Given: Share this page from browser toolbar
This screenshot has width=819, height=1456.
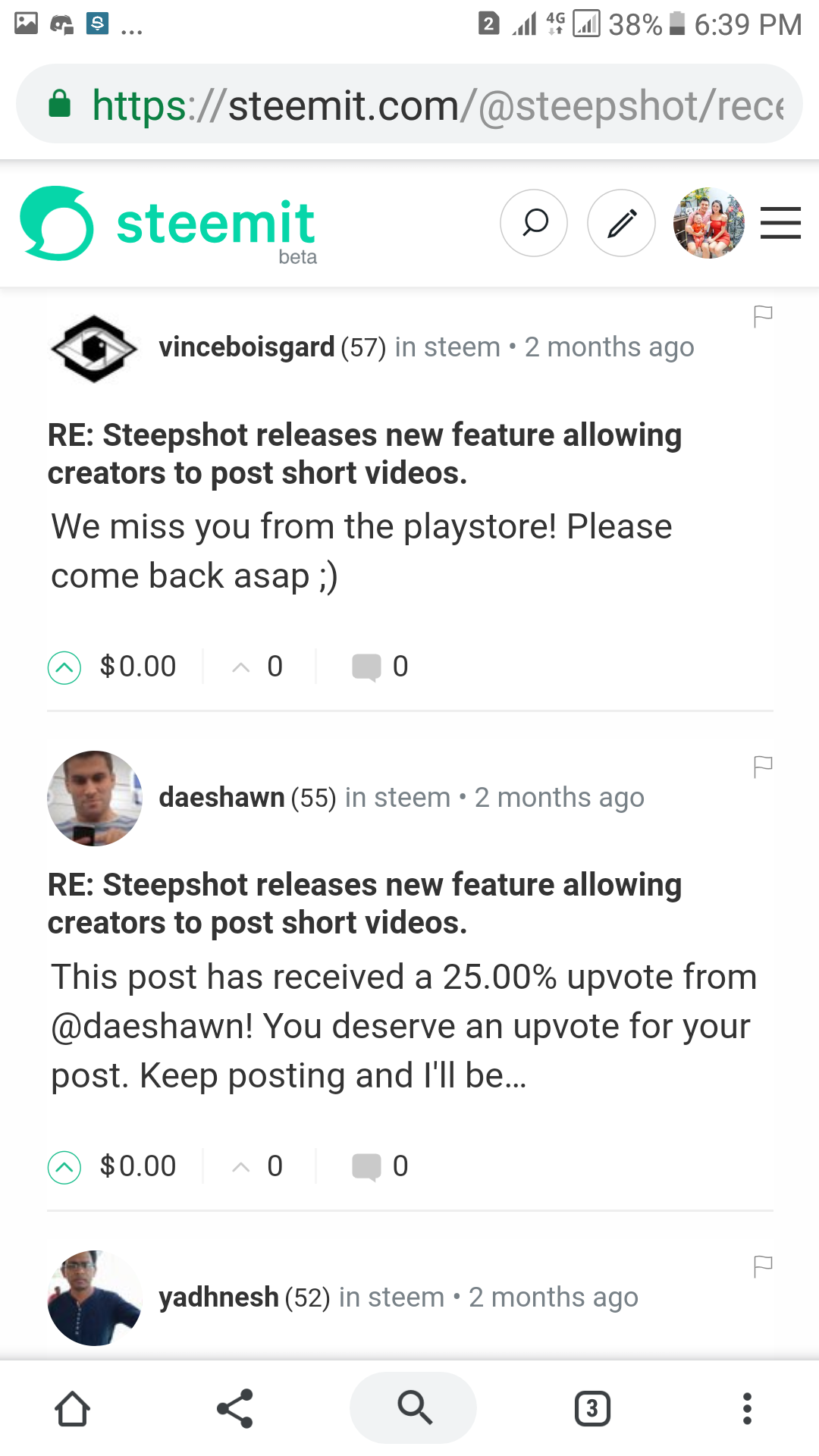Looking at the screenshot, I should 235,1408.
